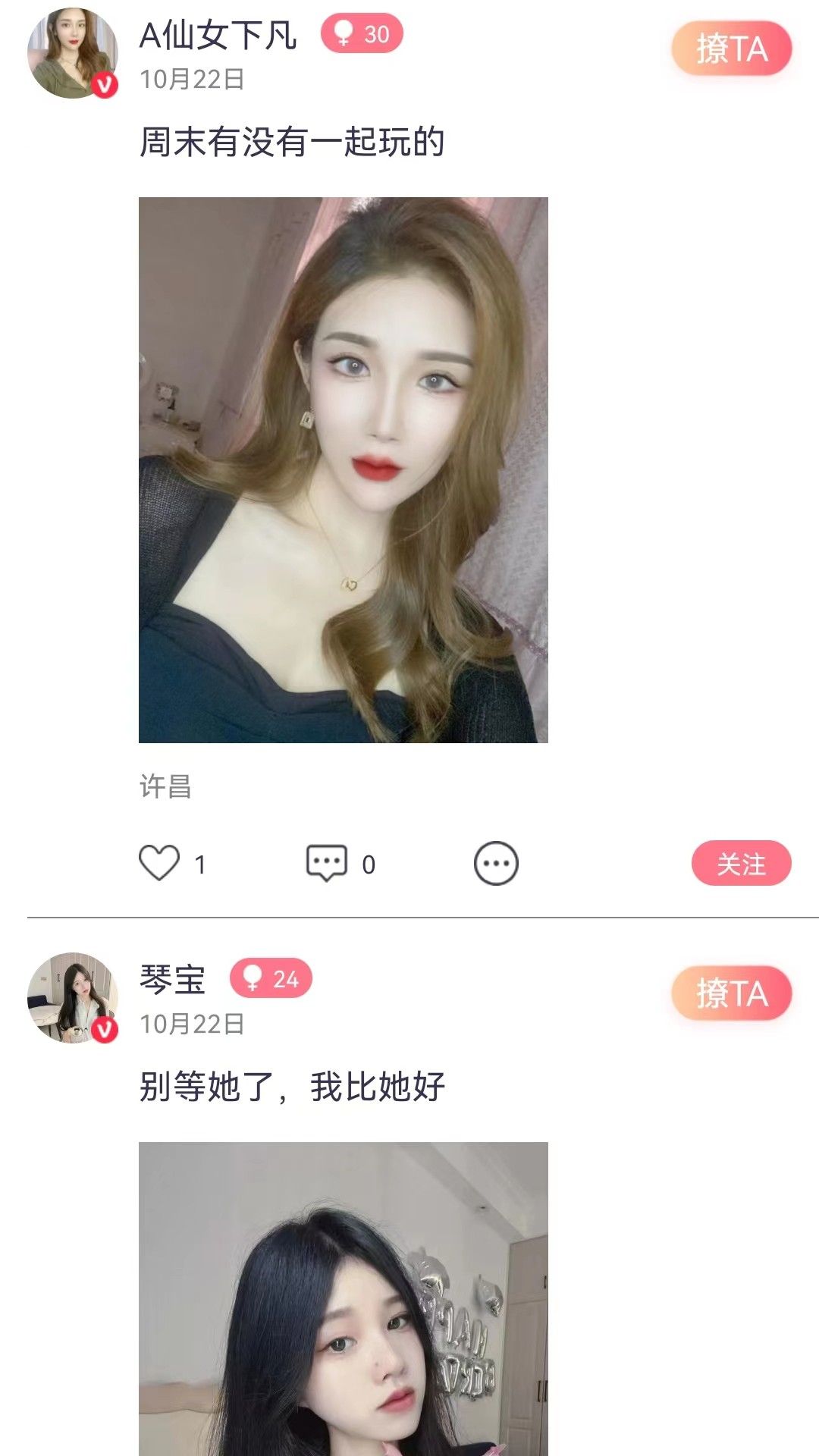
Task: Like the post by A仙女下凡
Action: click(x=159, y=863)
